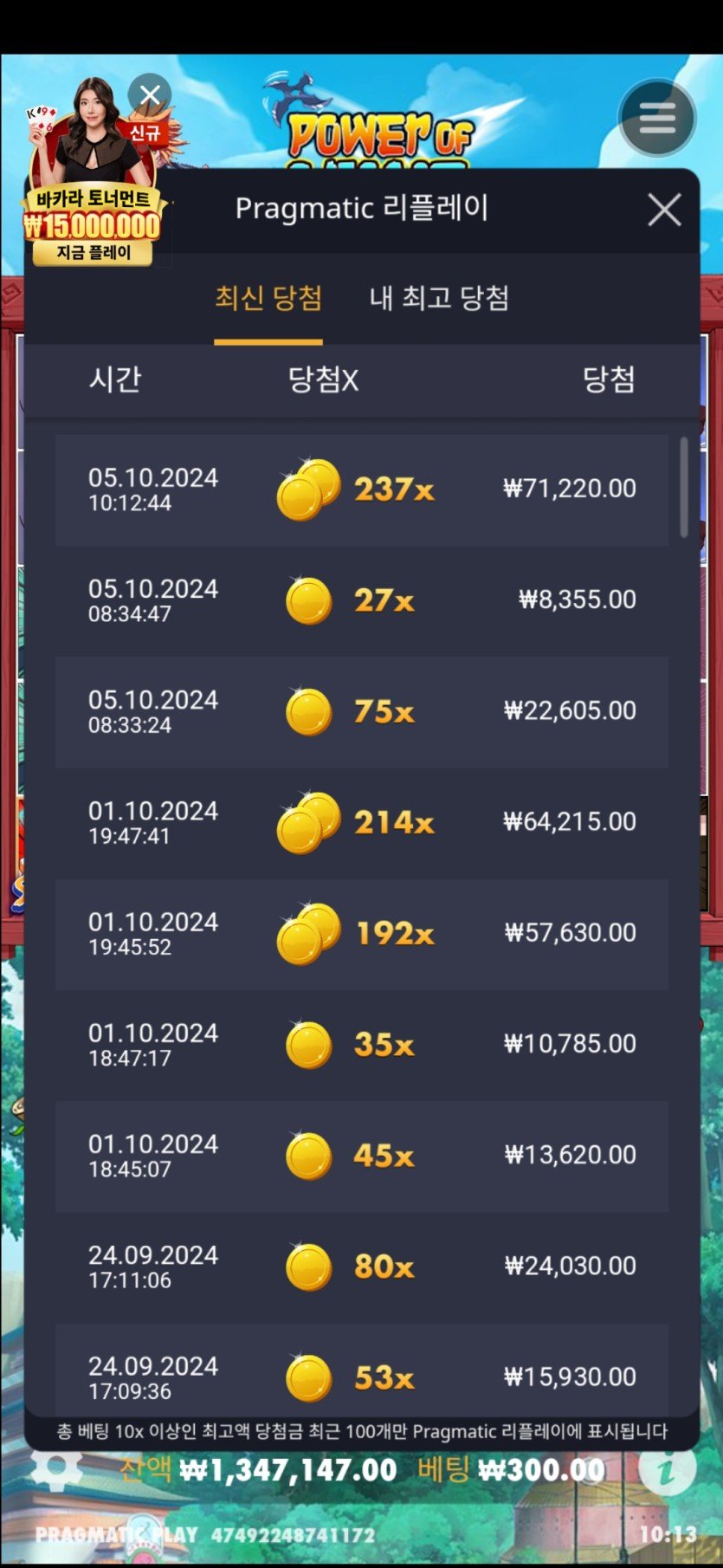Image resolution: width=723 pixels, height=1568 pixels.
Task: Select the 최신 당첨 tab
Action: coord(268,299)
